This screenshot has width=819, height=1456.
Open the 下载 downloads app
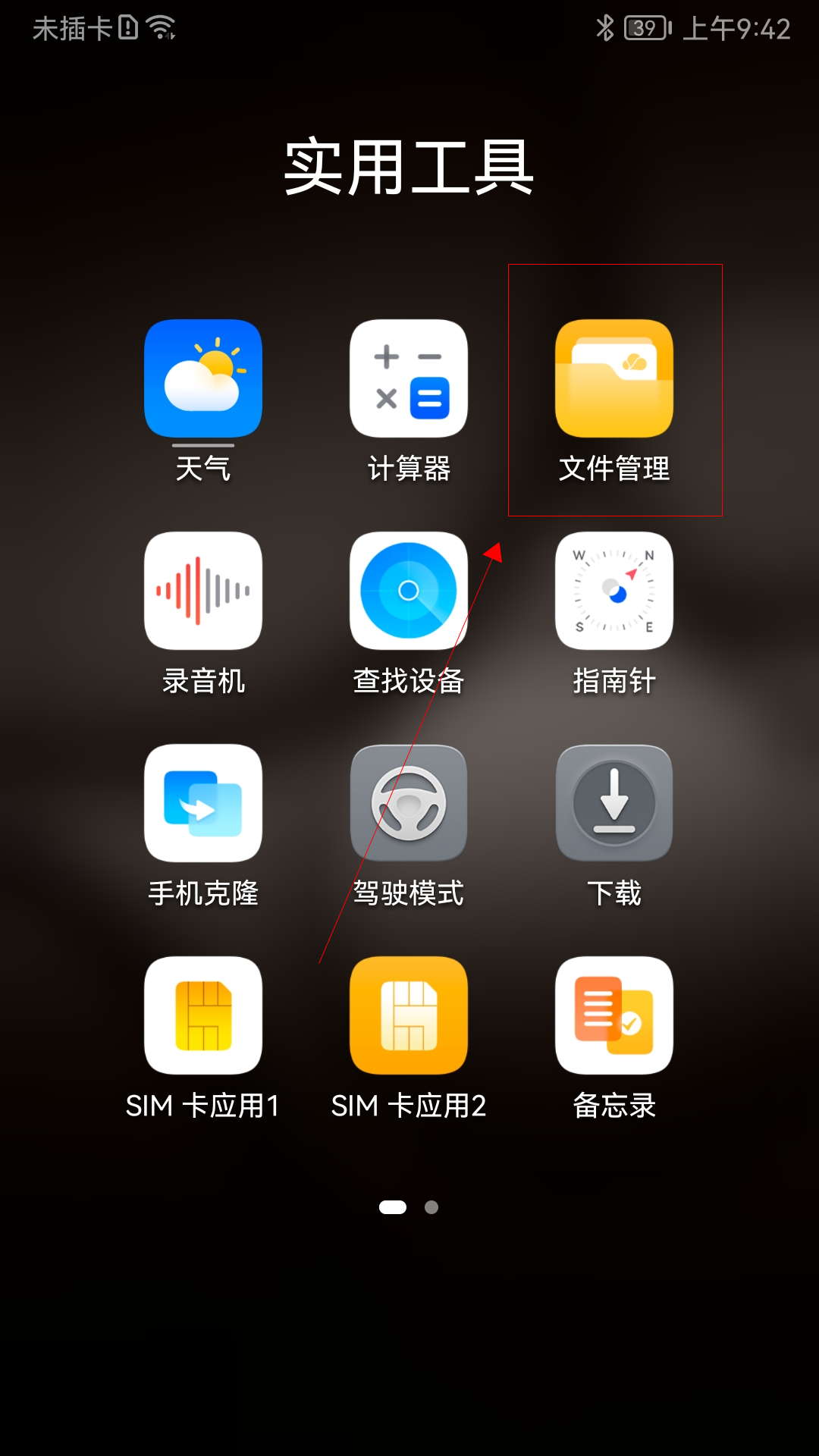614,803
